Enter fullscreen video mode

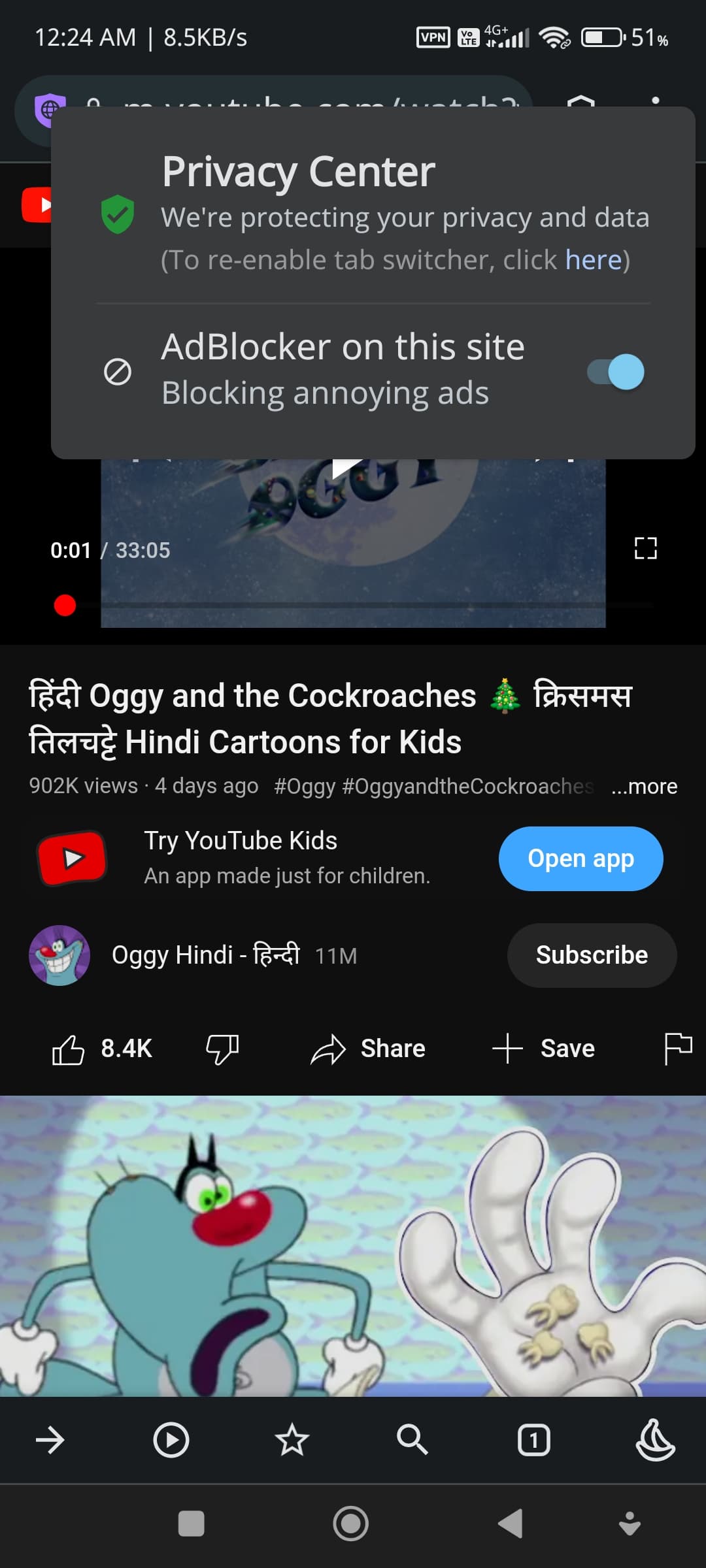click(x=645, y=548)
